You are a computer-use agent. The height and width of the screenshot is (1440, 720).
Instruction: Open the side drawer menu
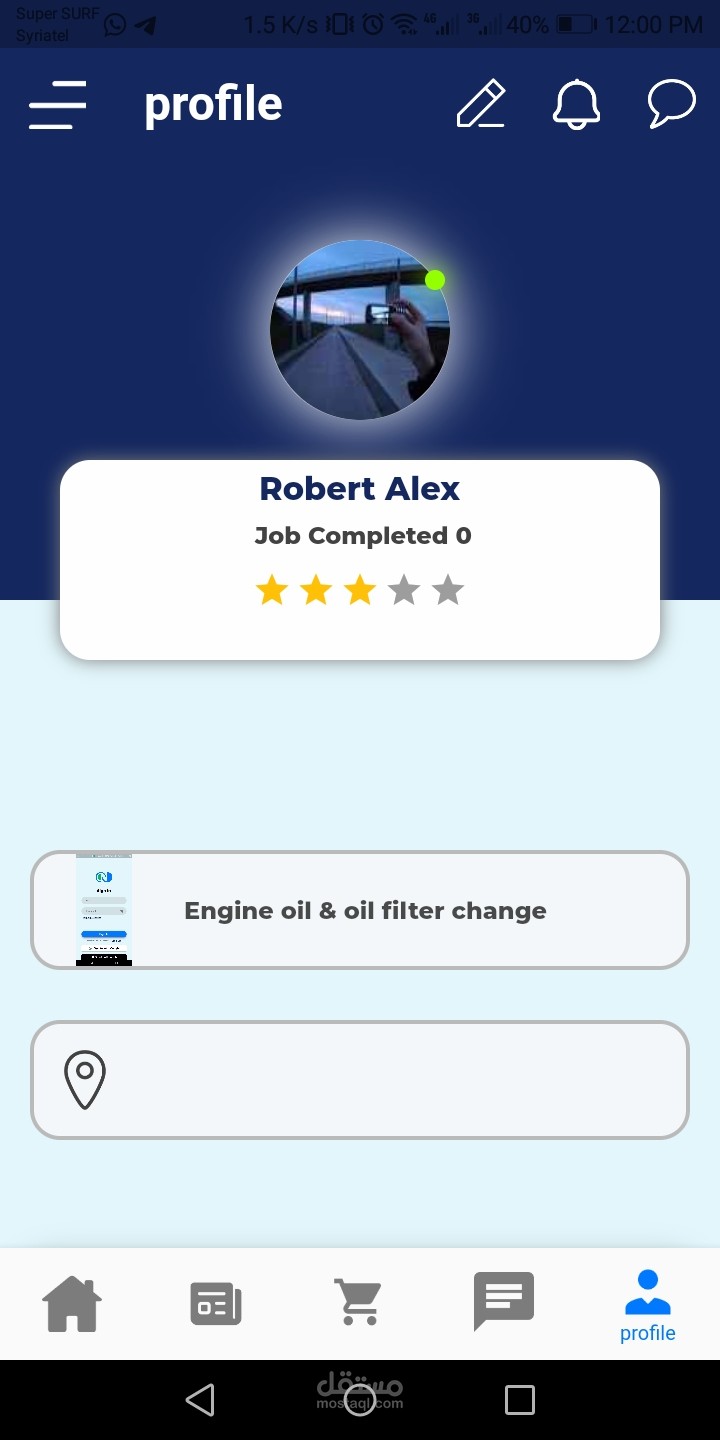(x=57, y=104)
